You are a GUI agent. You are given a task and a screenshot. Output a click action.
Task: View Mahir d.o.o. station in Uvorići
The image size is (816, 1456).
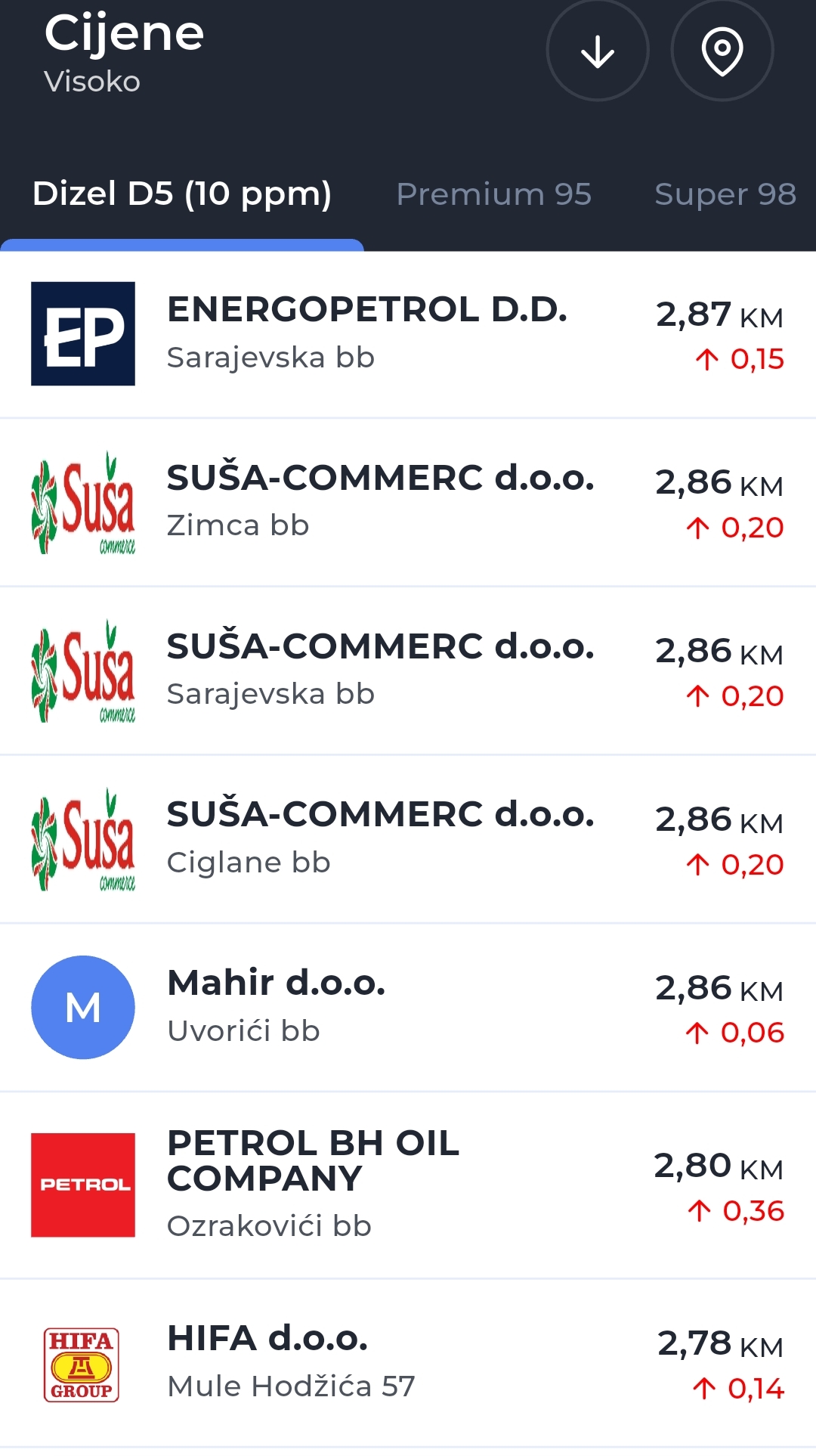point(408,1008)
